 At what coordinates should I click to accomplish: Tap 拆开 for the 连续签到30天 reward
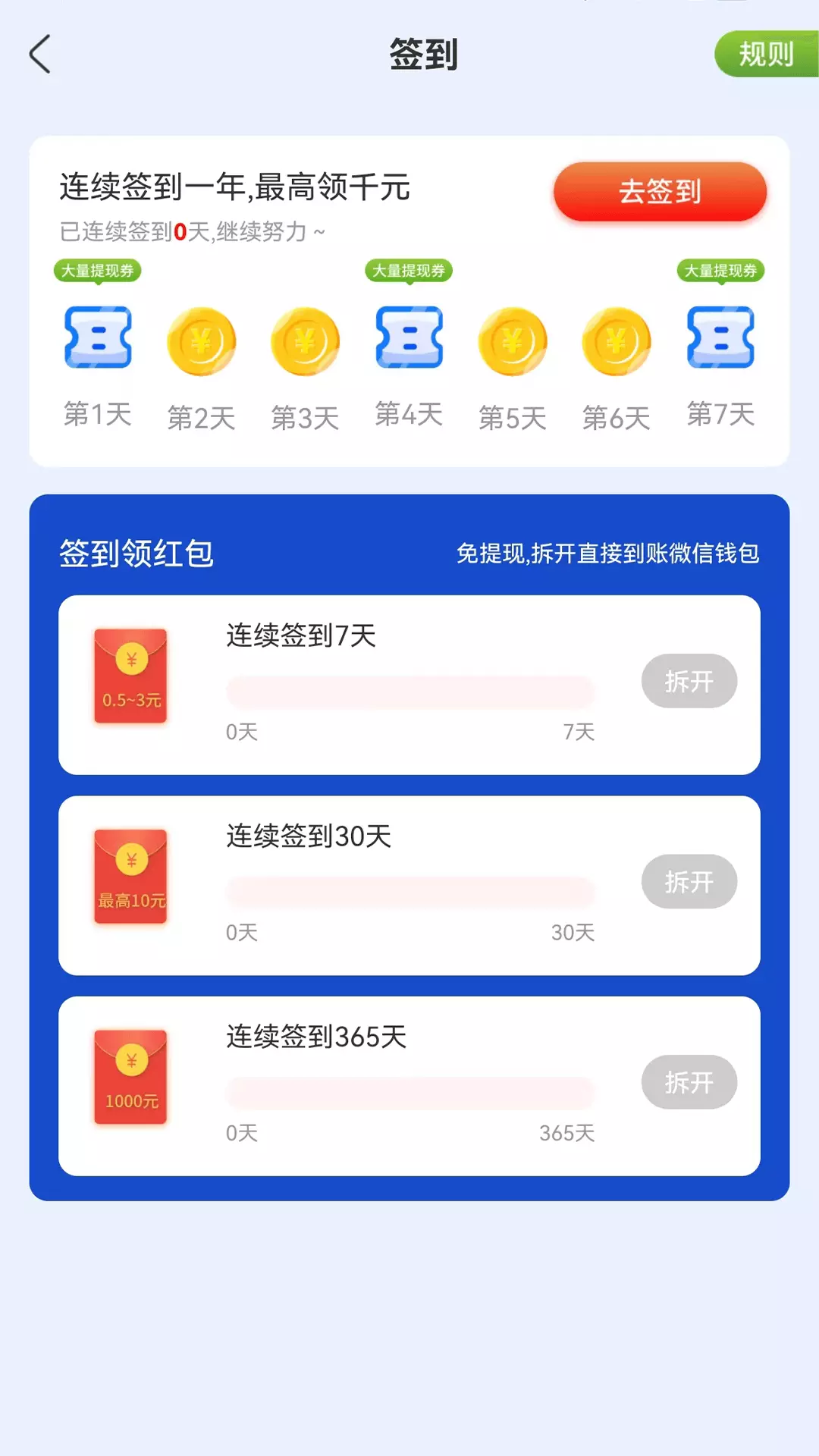[x=689, y=881]
